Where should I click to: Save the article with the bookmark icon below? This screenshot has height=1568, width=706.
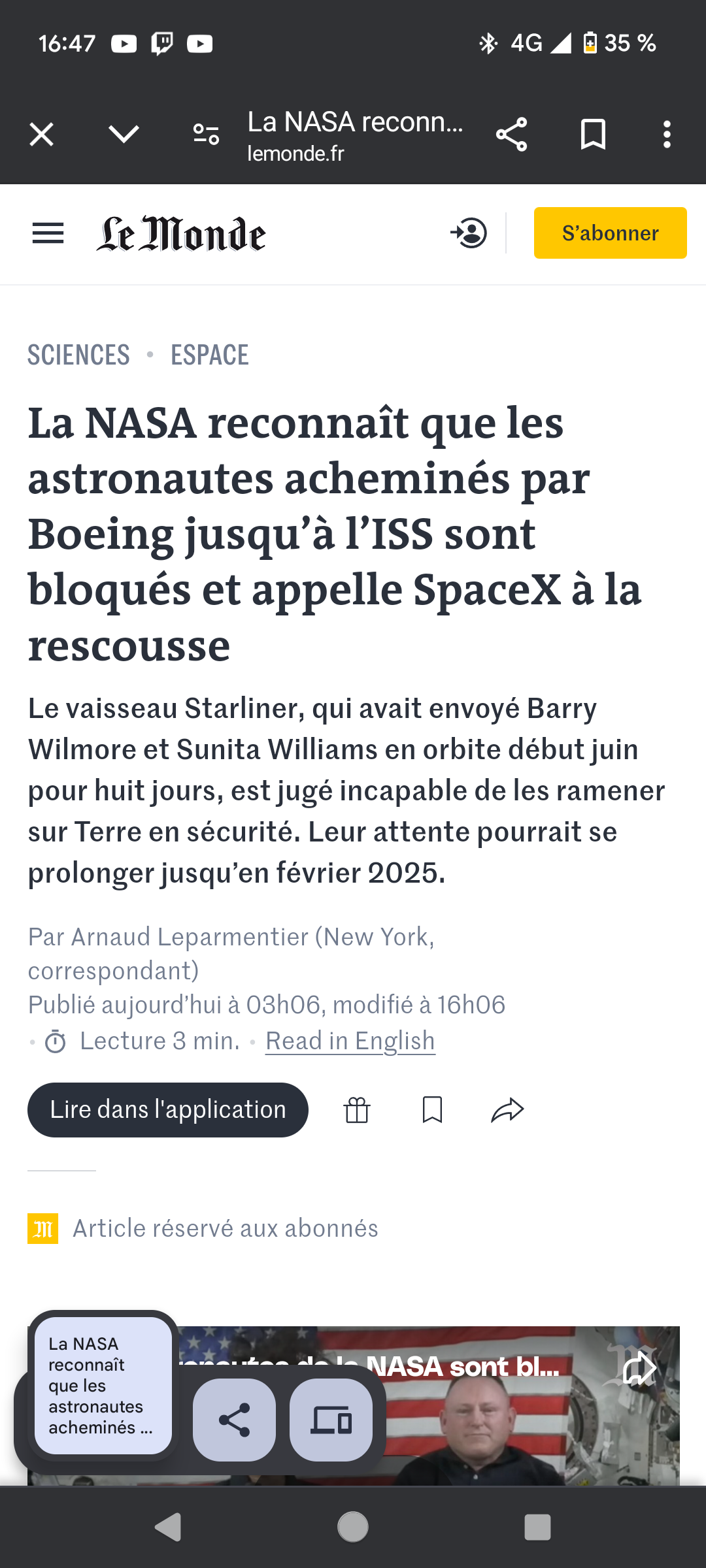point(433,1110)
